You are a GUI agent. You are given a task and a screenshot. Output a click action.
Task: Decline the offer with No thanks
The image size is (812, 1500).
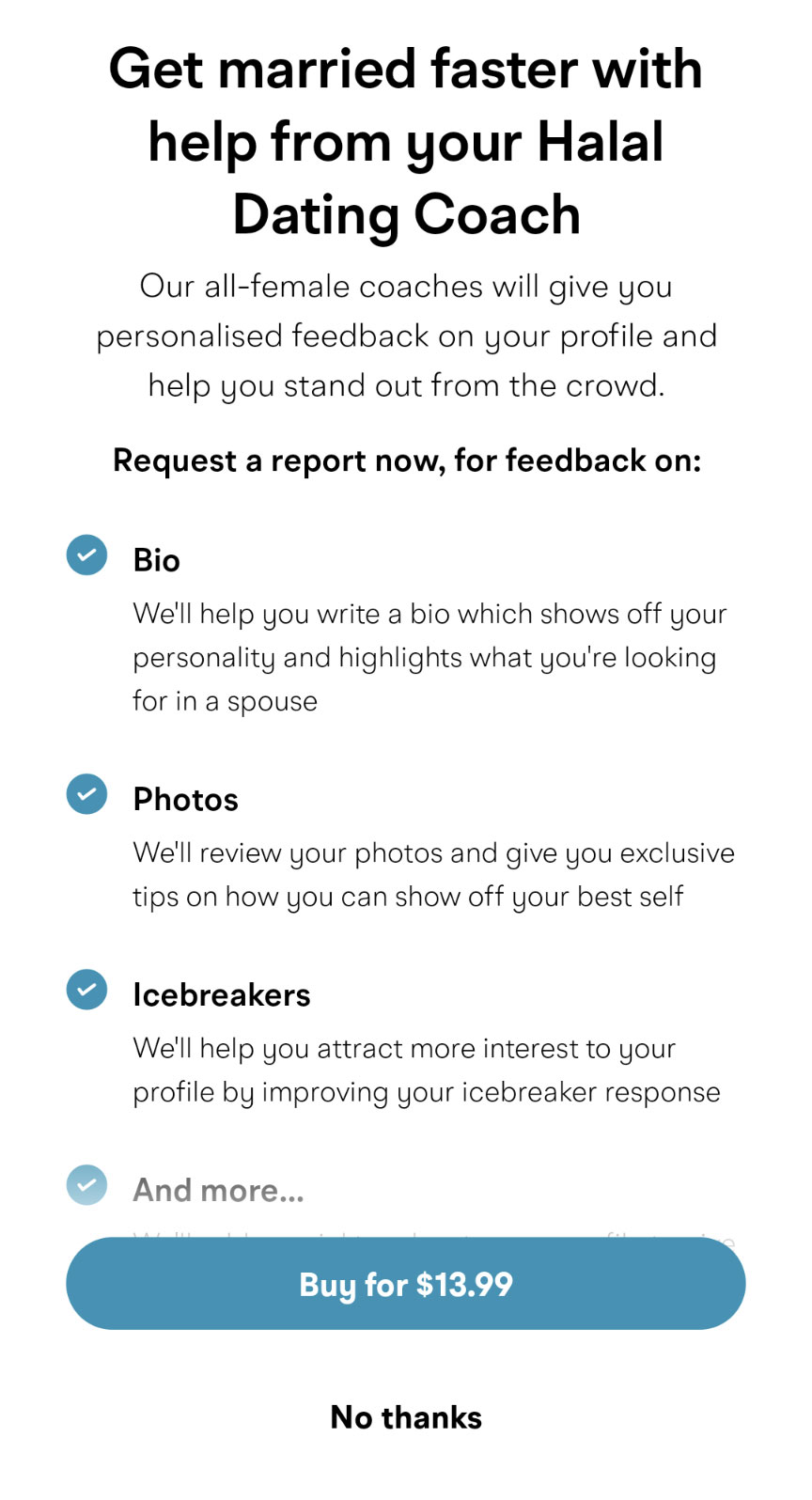click(406, 1417)
